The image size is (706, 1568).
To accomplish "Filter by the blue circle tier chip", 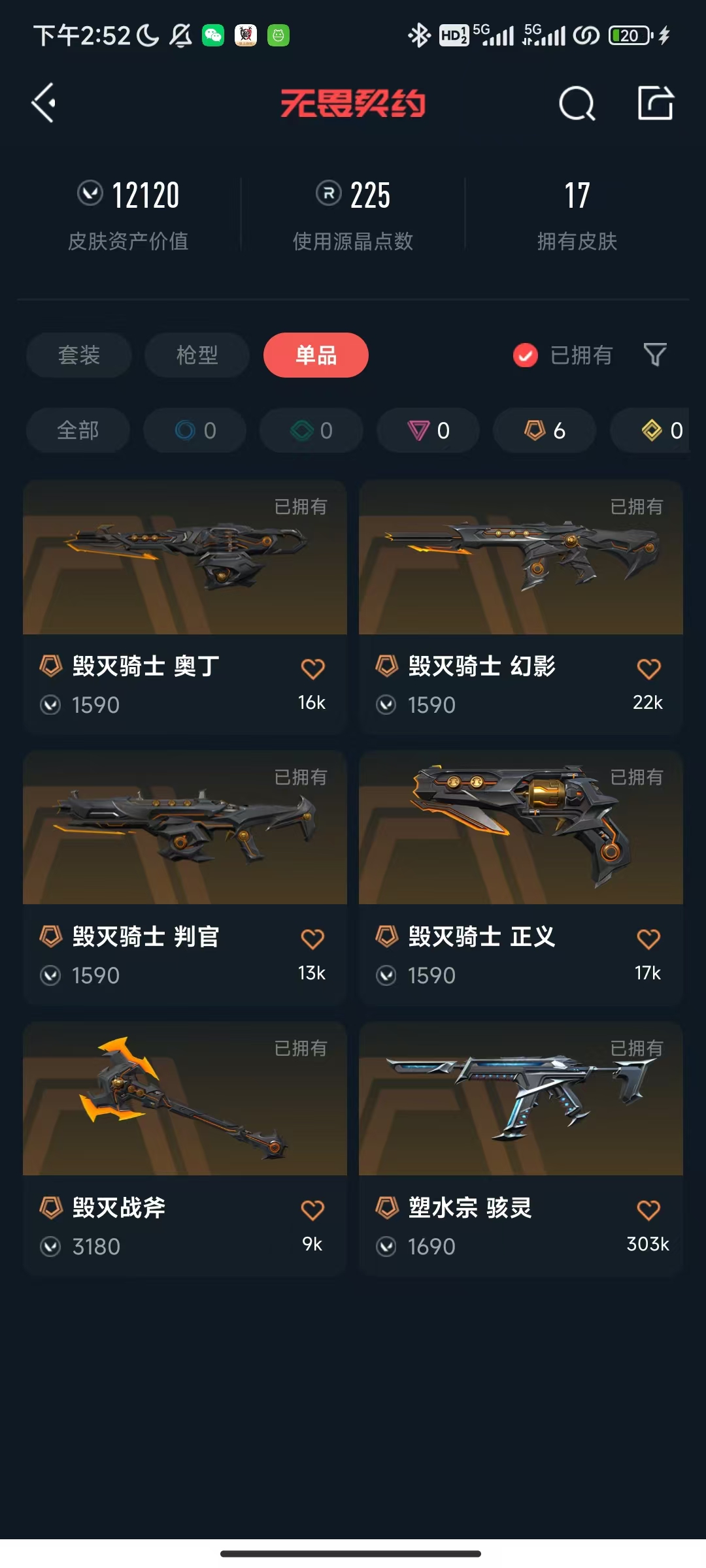I will point(195,431).
